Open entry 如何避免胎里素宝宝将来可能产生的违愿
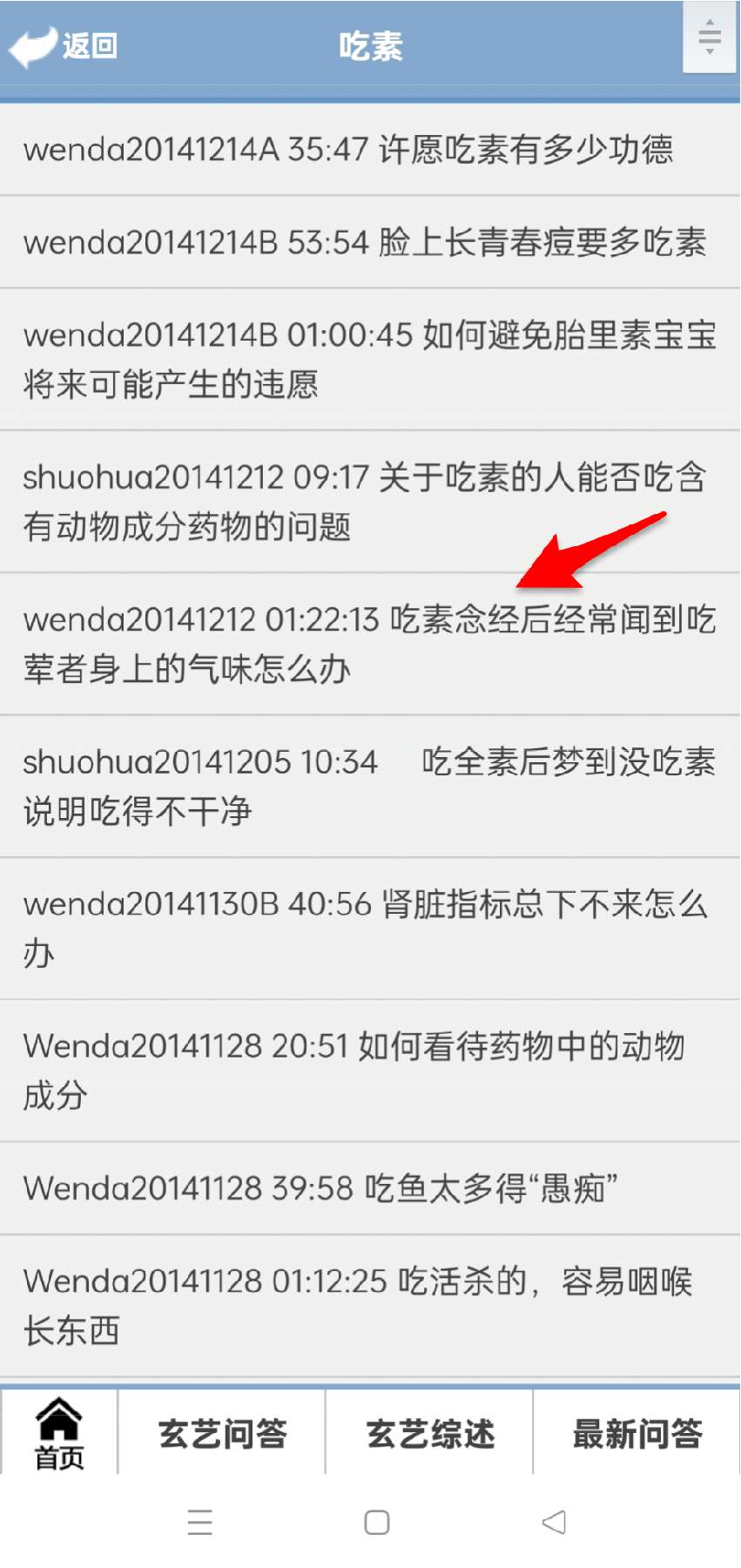The image size is (741, 1568). pos(370,359)
